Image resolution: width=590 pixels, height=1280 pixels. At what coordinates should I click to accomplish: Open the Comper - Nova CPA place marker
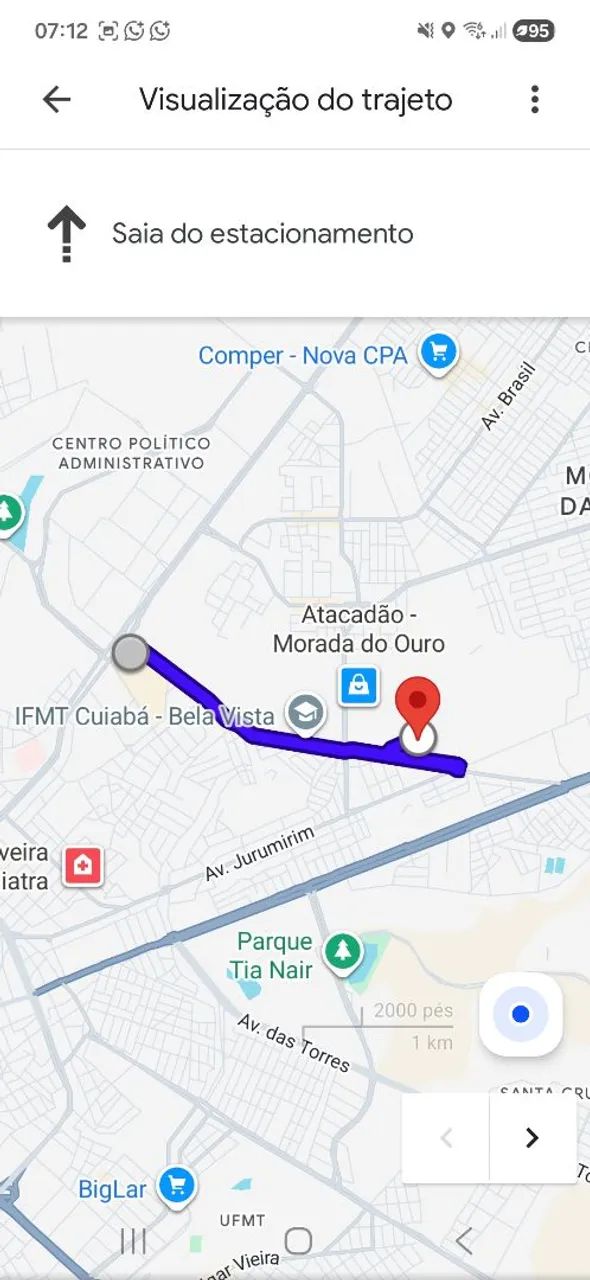[438, 353]
